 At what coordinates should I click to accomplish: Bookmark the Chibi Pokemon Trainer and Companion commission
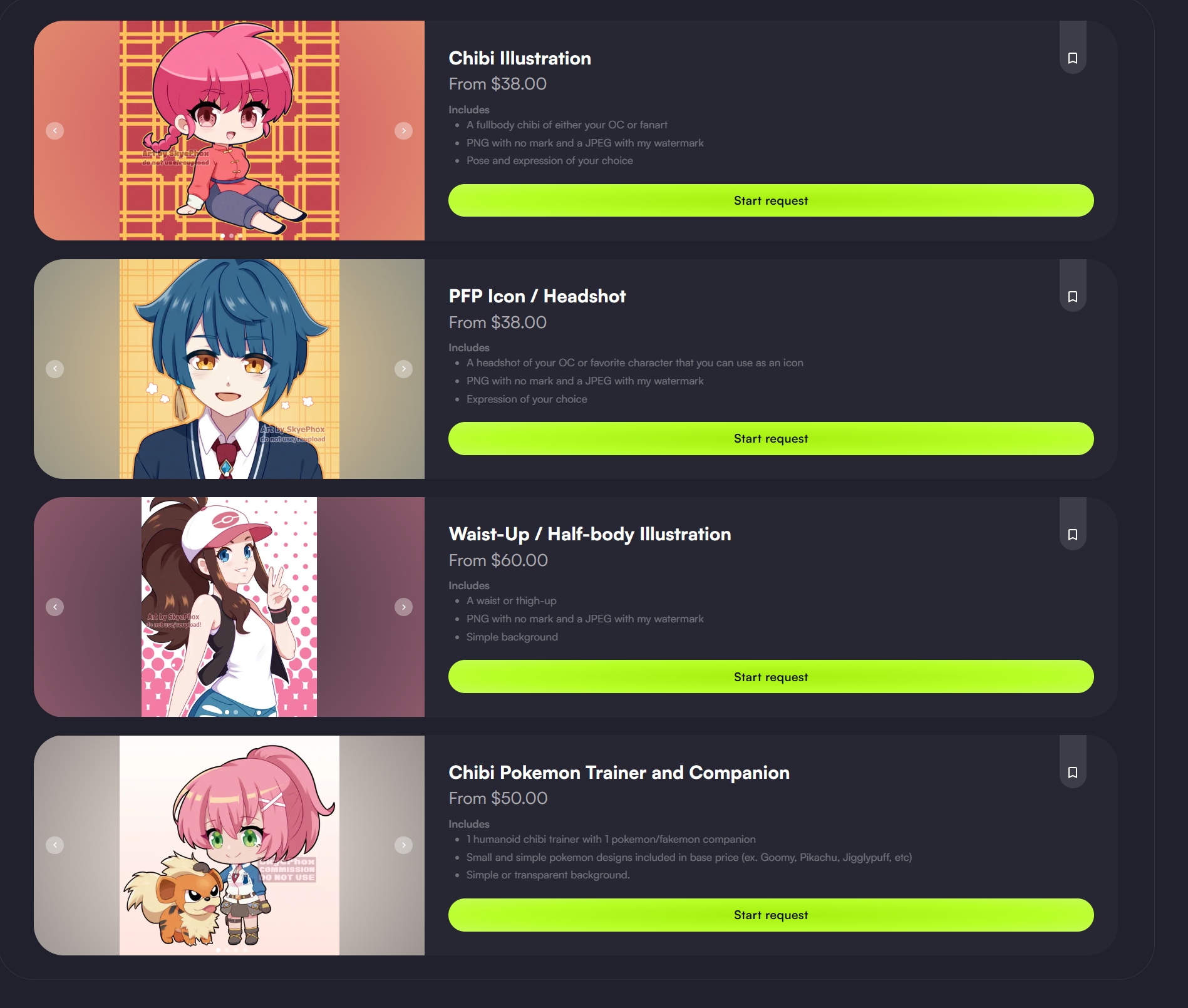(x=1072, y=773)
